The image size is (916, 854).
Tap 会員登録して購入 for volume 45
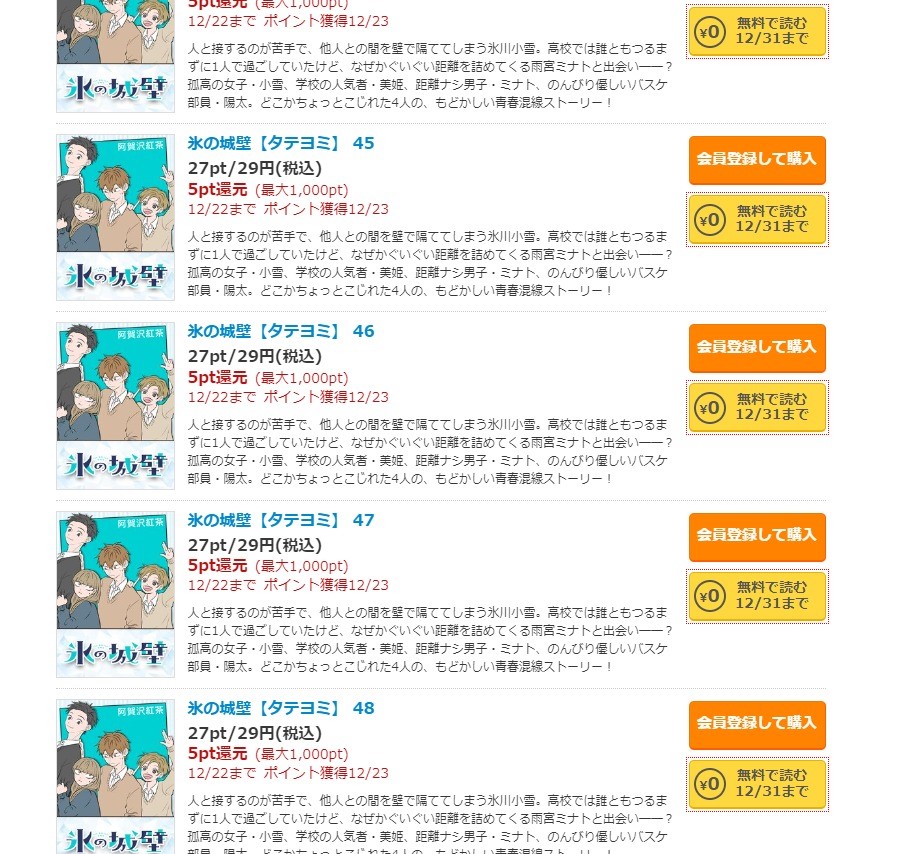click(x=757, y=159)
